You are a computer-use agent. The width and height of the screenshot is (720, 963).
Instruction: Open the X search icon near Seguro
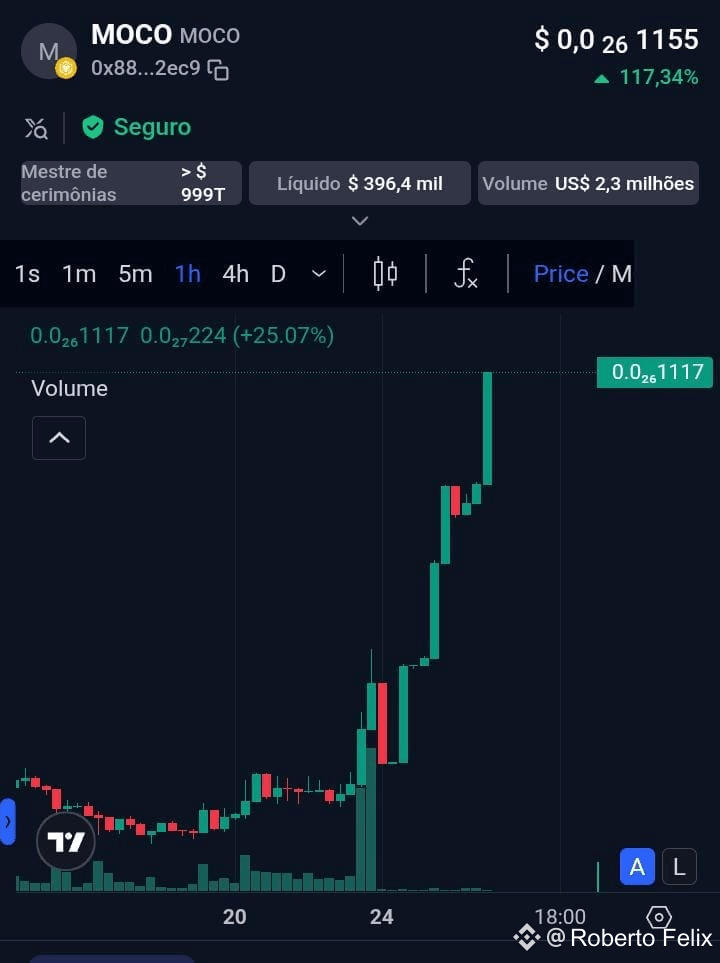tap(35, 128)
